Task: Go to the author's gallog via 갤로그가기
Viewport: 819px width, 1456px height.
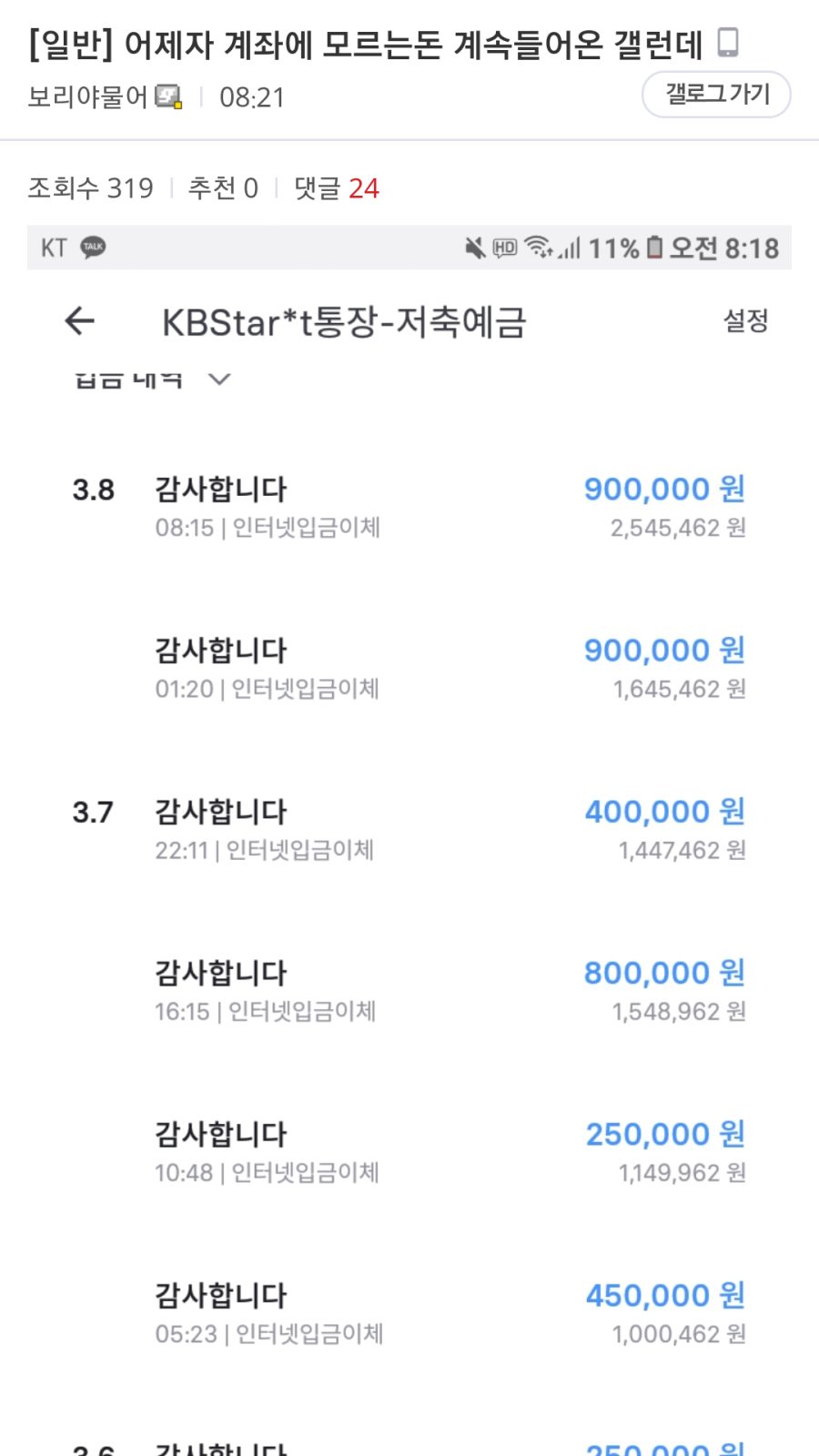Action: (x=716, y=95)
